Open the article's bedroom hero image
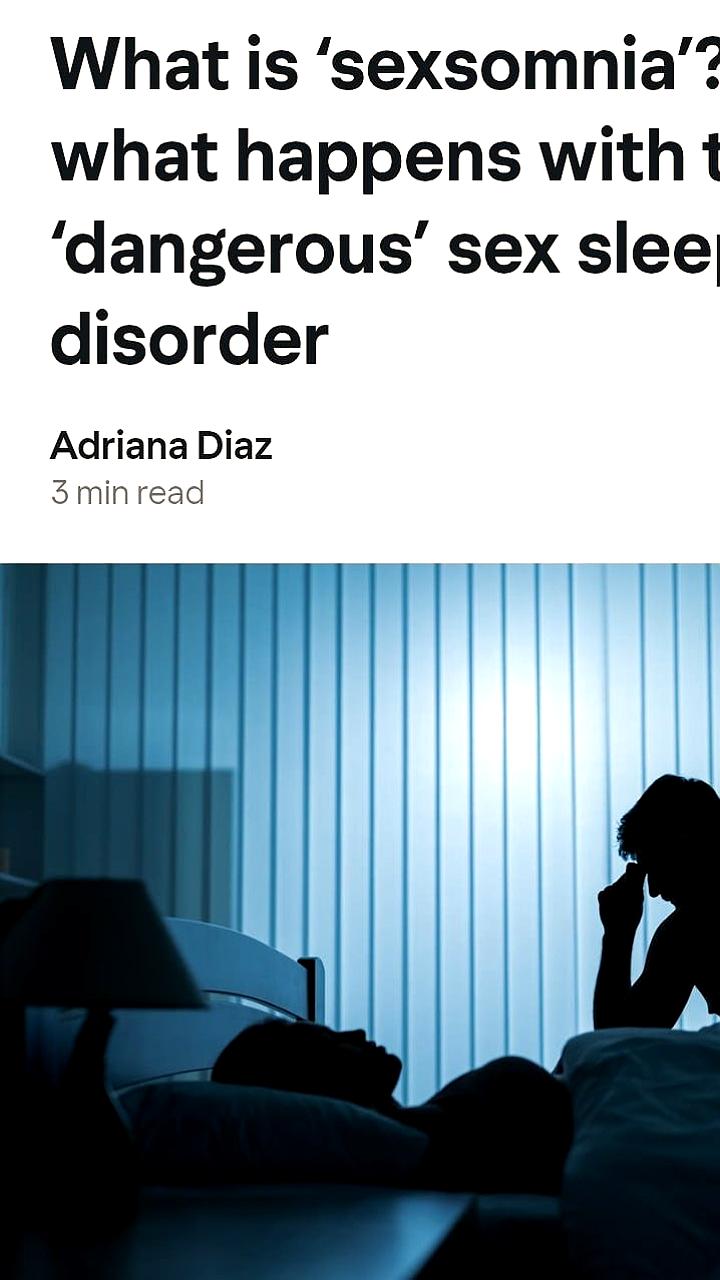 click(360, 920)
